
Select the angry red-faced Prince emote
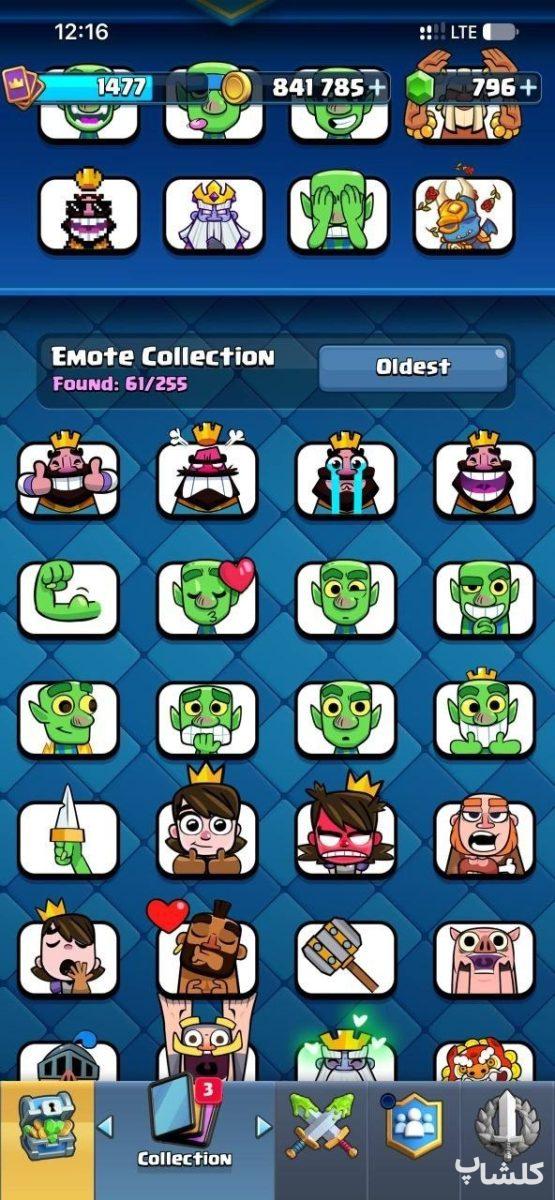346,828
